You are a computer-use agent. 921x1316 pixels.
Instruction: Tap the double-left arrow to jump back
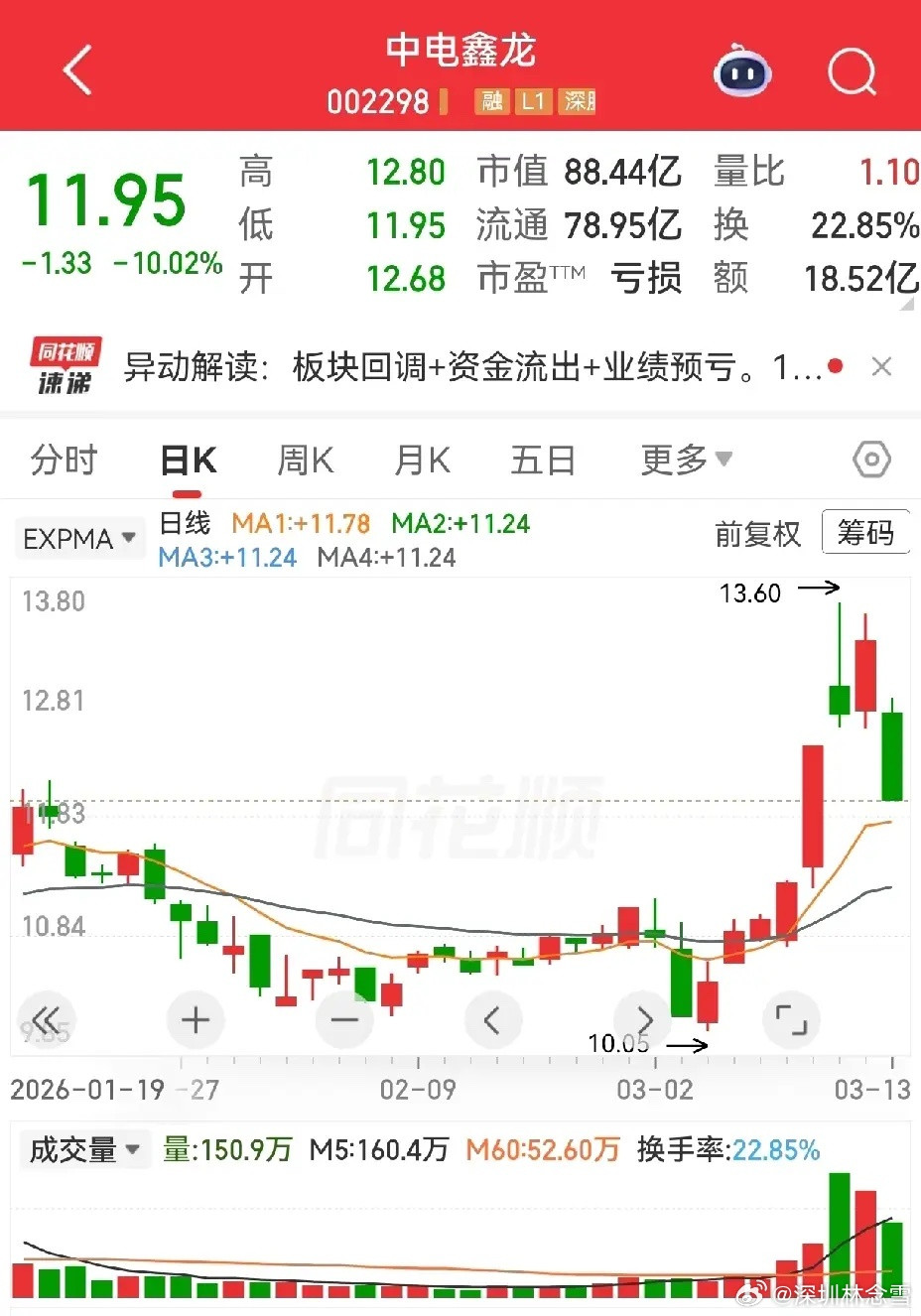(x=46, y=1019)
